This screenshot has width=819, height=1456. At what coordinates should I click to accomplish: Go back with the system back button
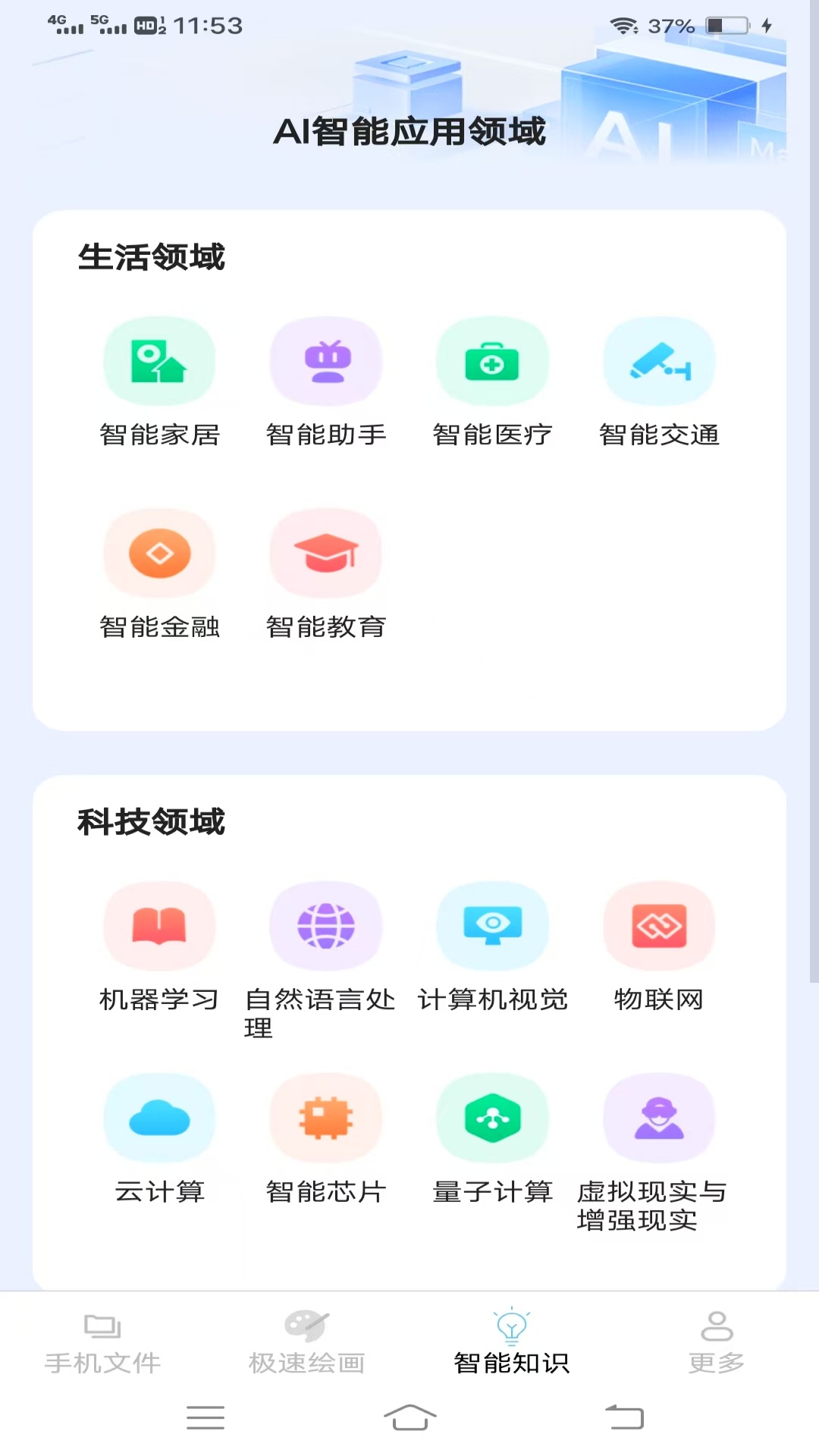624,1417
